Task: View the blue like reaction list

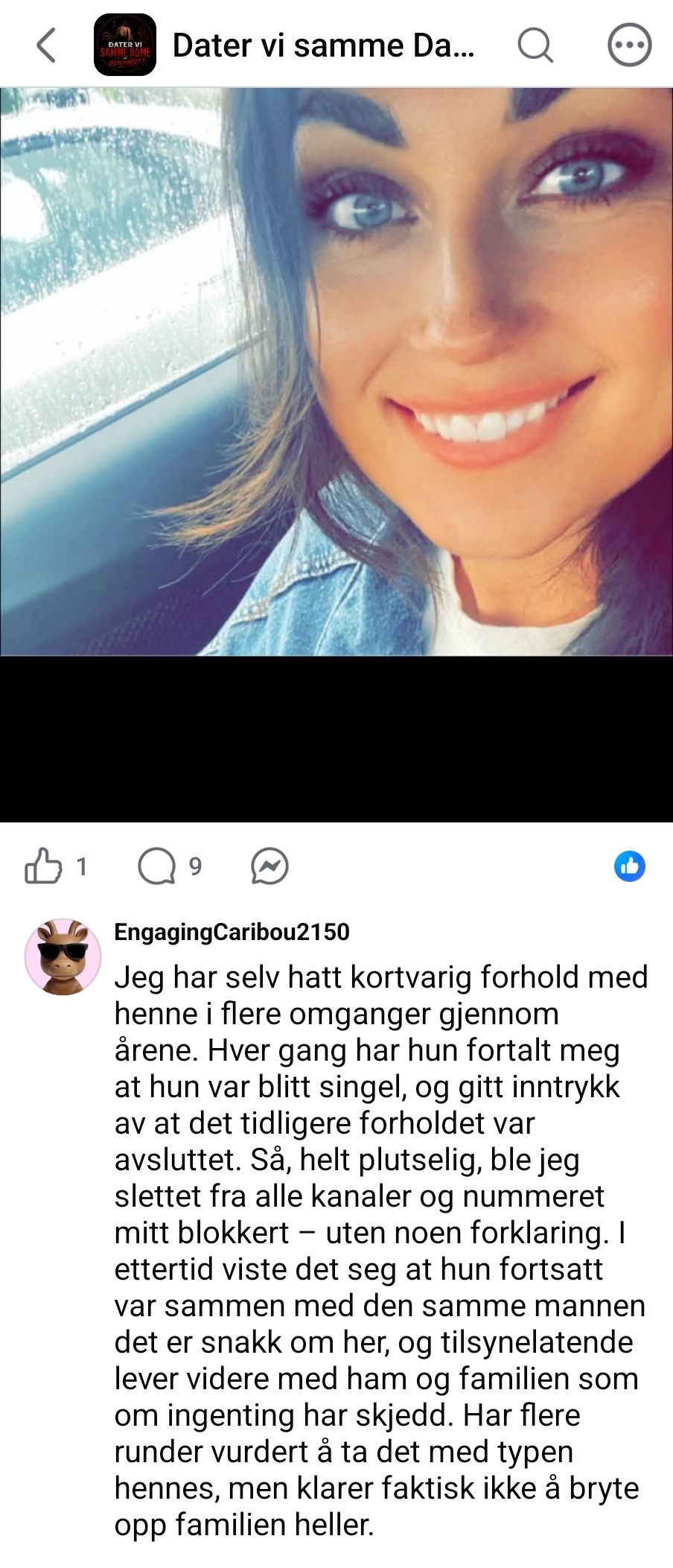Action: [x=630, y=866]
